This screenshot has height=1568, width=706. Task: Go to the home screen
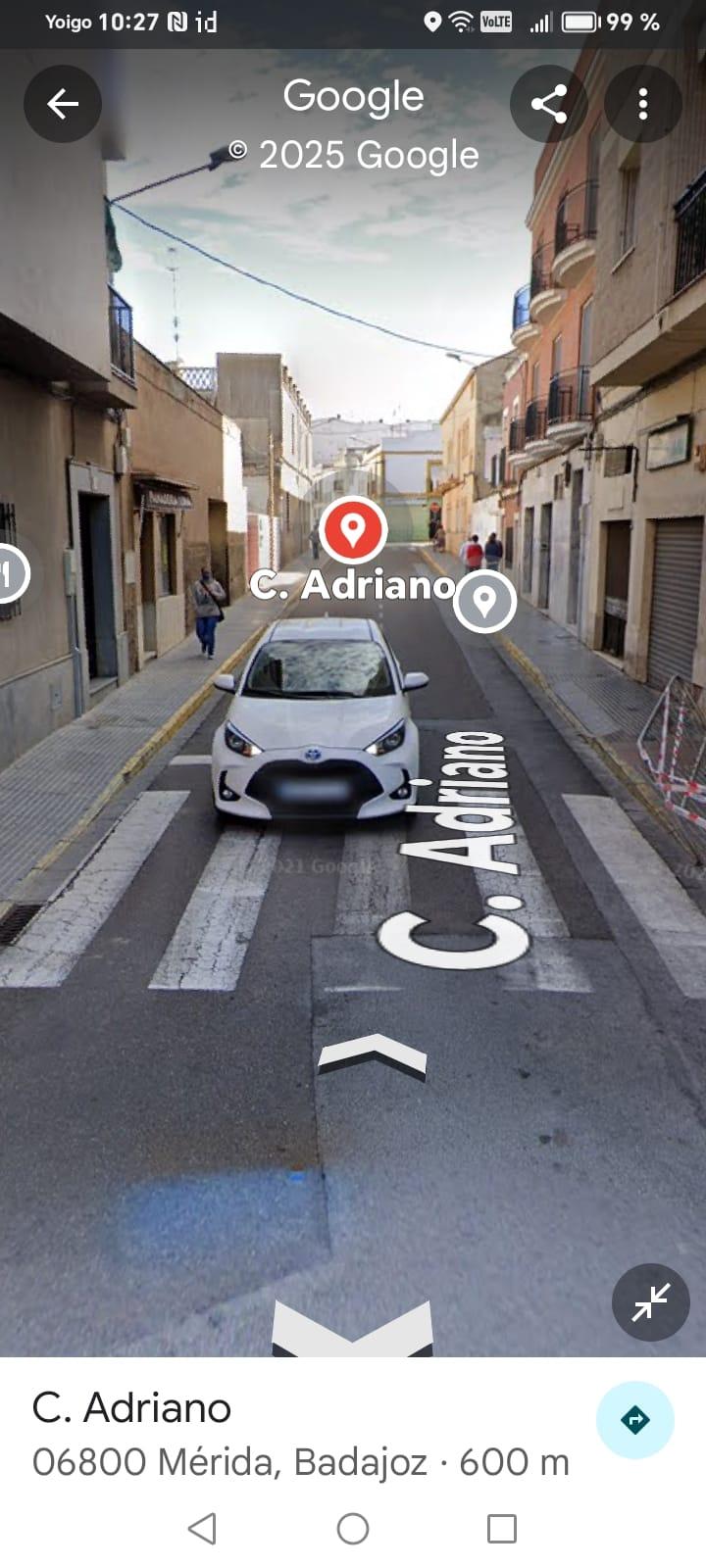[353, 1529]
